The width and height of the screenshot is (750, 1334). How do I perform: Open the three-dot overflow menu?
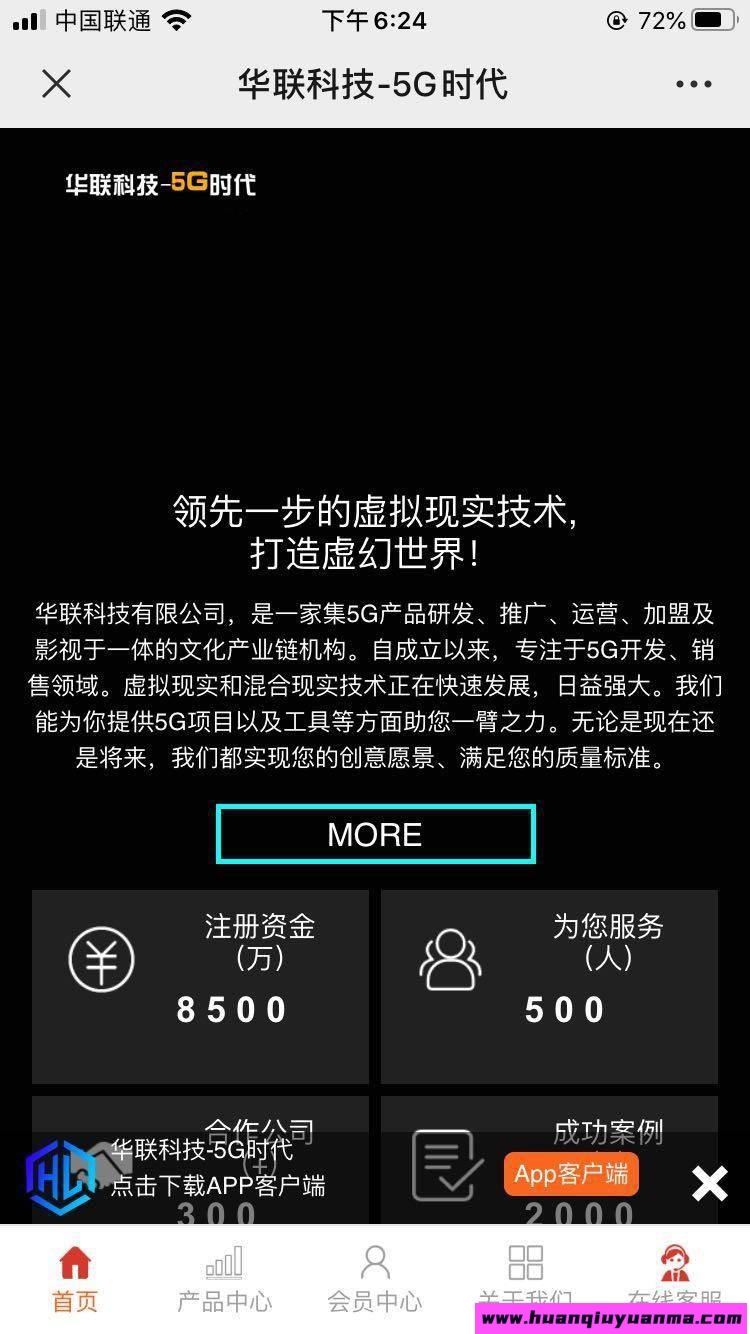pyautogui.click(x=693, y=84)
